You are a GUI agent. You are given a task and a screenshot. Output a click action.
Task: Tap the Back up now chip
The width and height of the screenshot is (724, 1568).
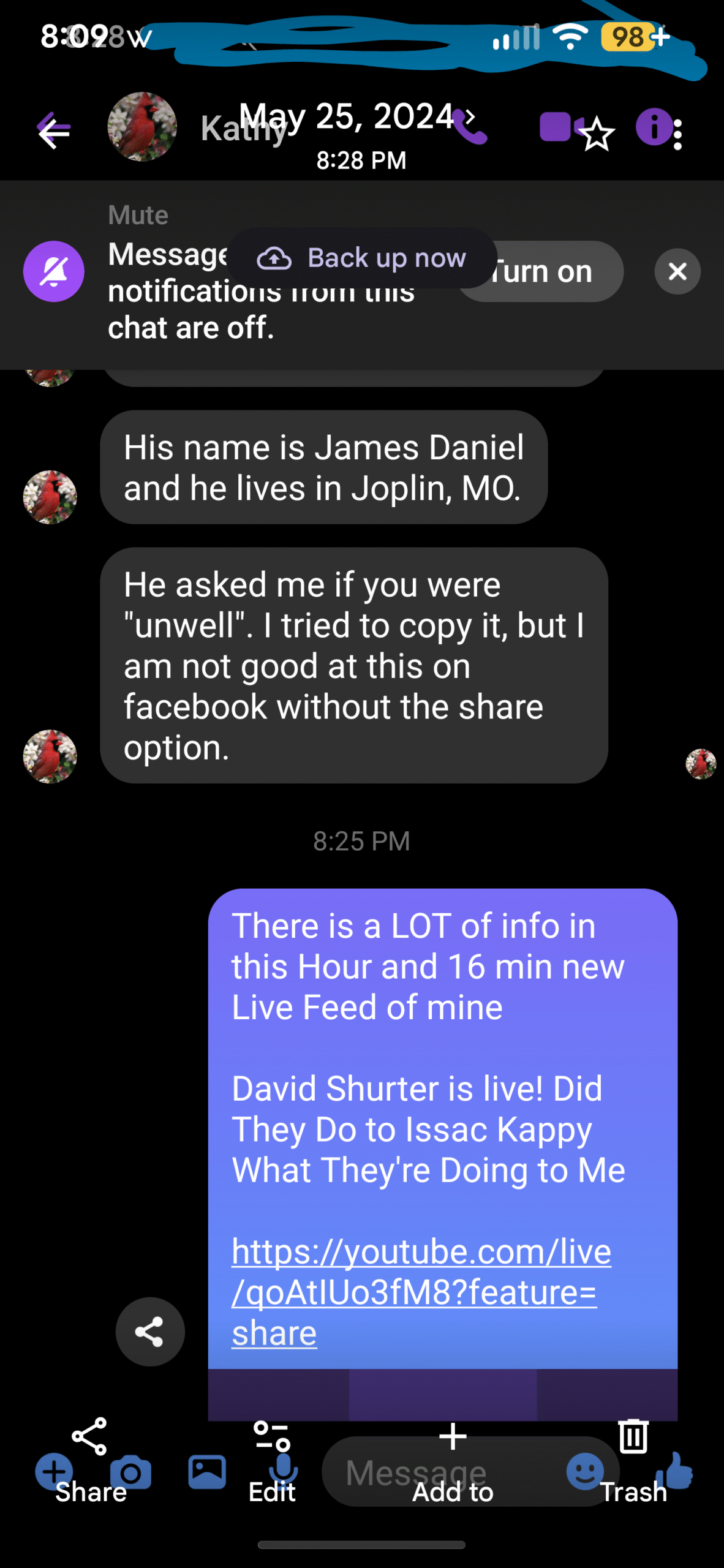click(x=361, y=258)
